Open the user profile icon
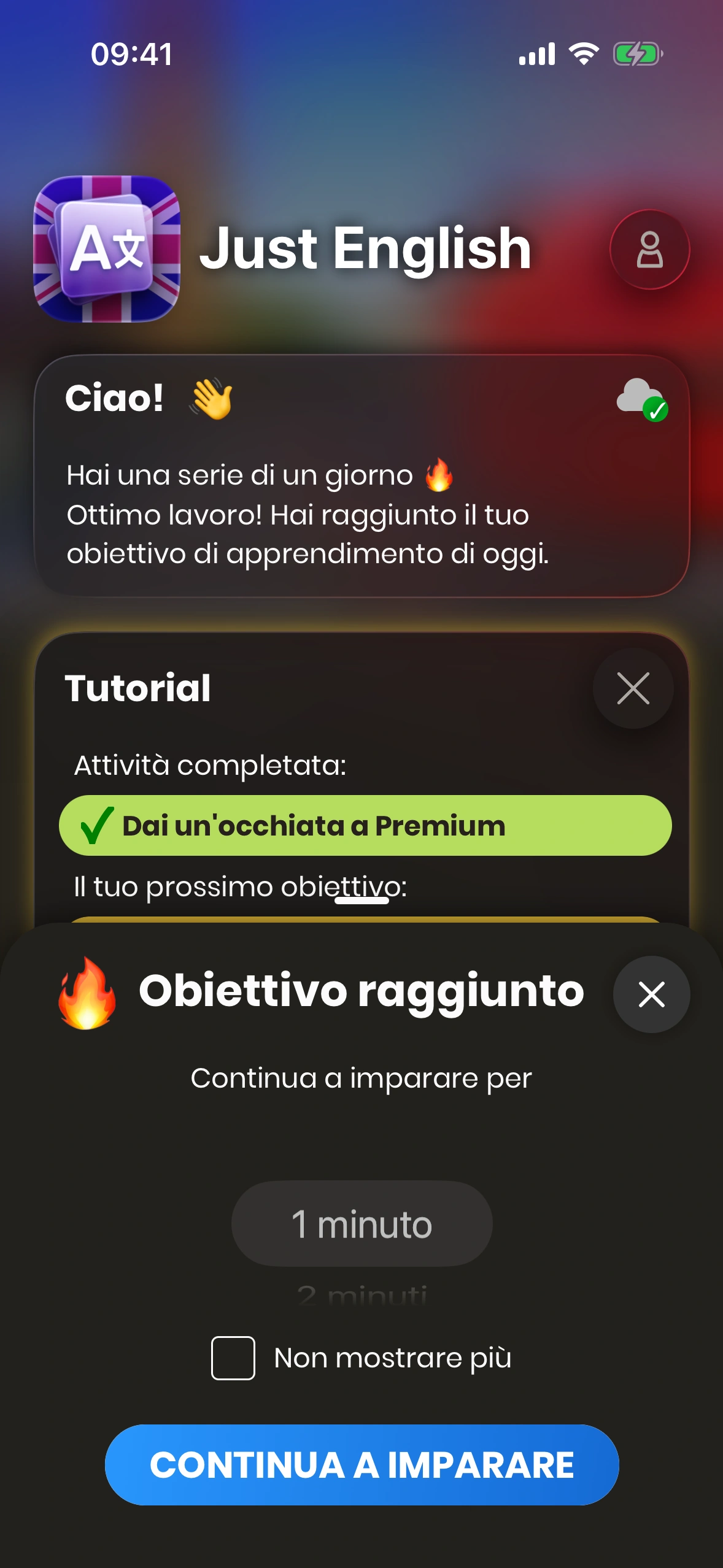 pyautogui.click(x=649, y=250)
